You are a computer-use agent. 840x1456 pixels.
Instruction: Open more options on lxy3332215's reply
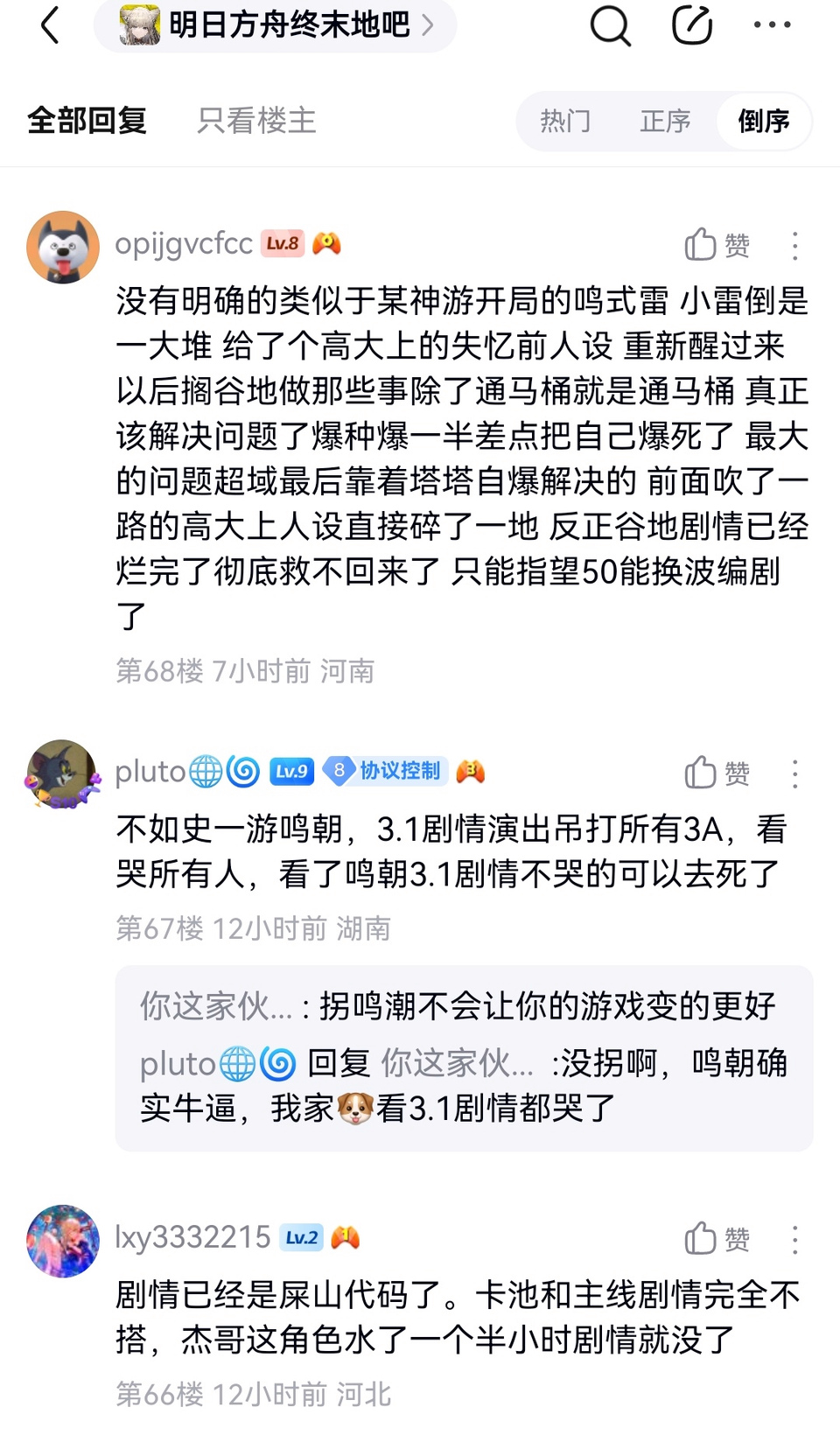click(794, 1239)
